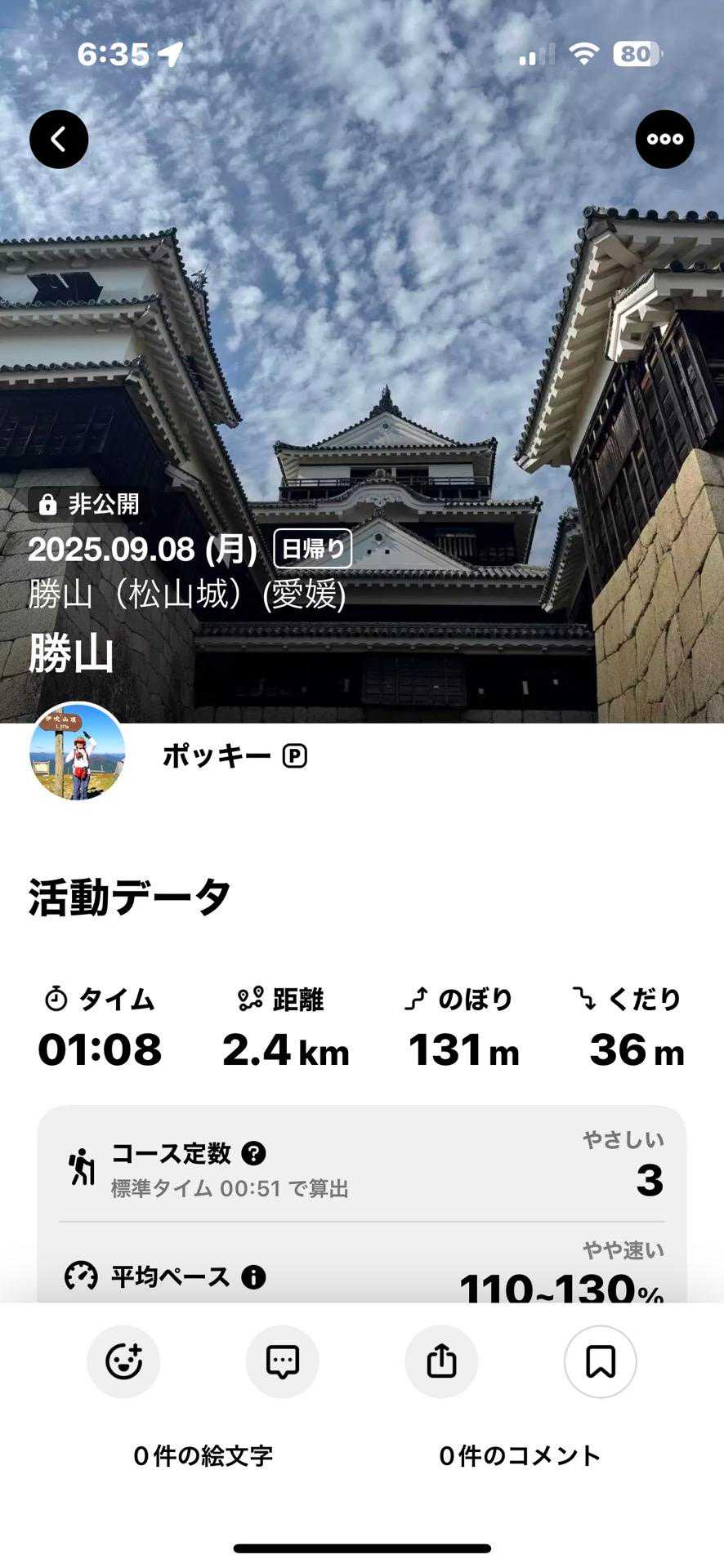Open ポッキー's profile avatar
724x1568 pixels.
pos(78,752)
